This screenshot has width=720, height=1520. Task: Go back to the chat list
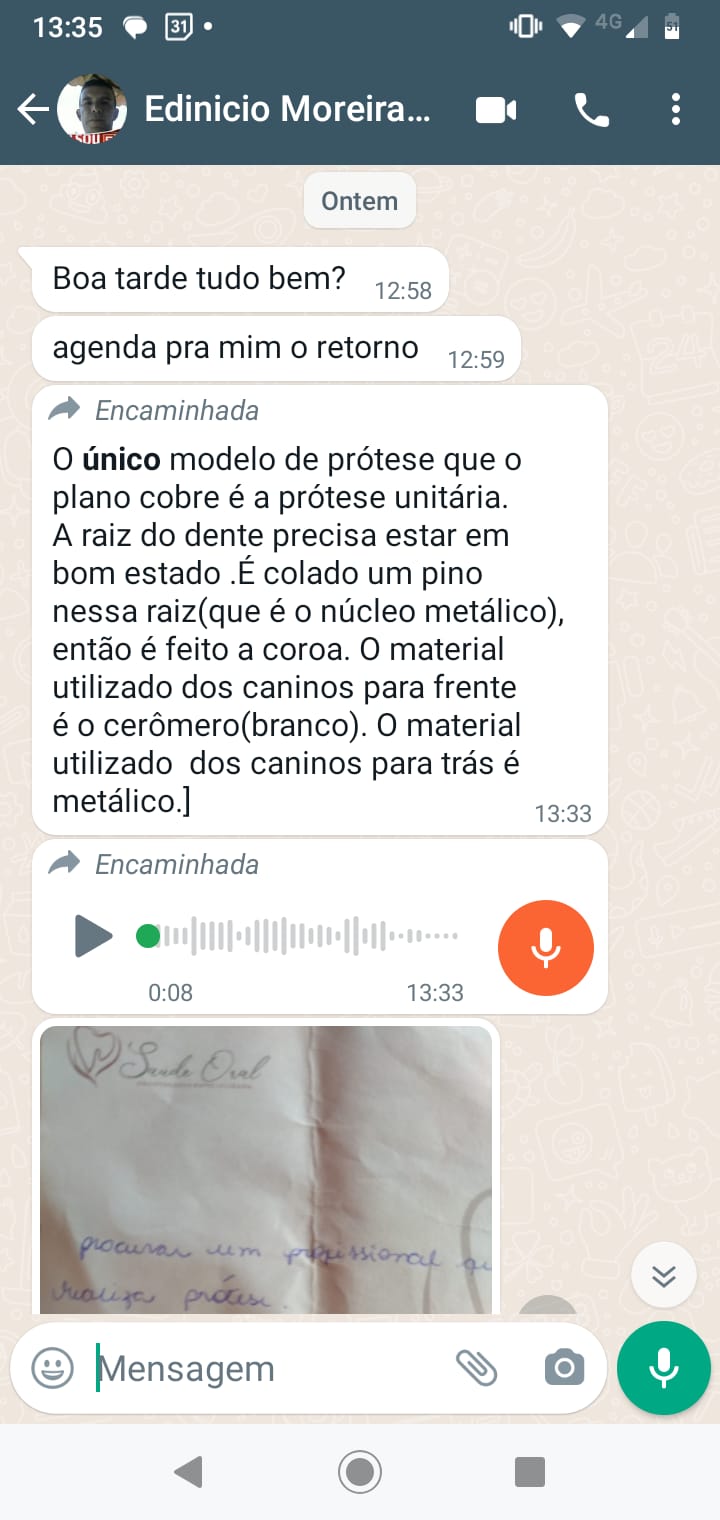(x=33, y=110)
